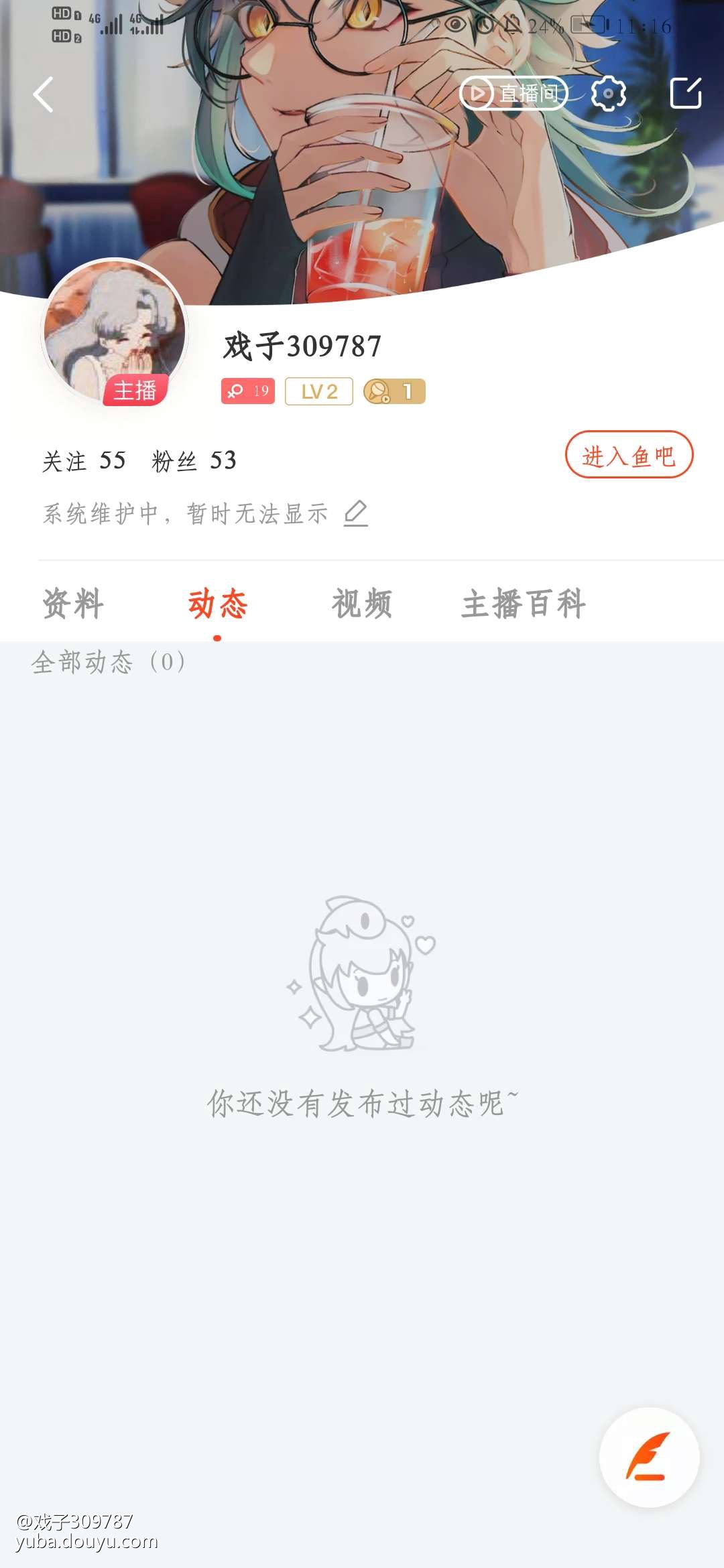This screenshot has width=724, height=1568.
Task: Enter the fish bar via 进入鱼吧
Action: click(628, 455)
